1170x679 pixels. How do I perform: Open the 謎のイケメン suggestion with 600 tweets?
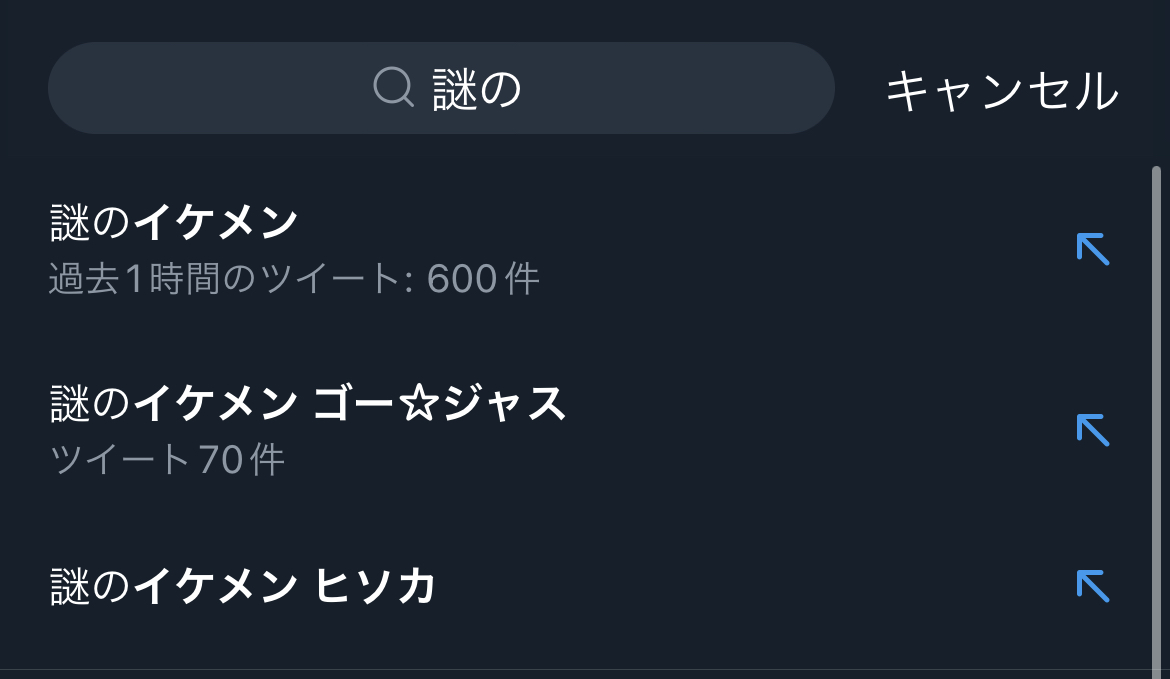point(296,249)
